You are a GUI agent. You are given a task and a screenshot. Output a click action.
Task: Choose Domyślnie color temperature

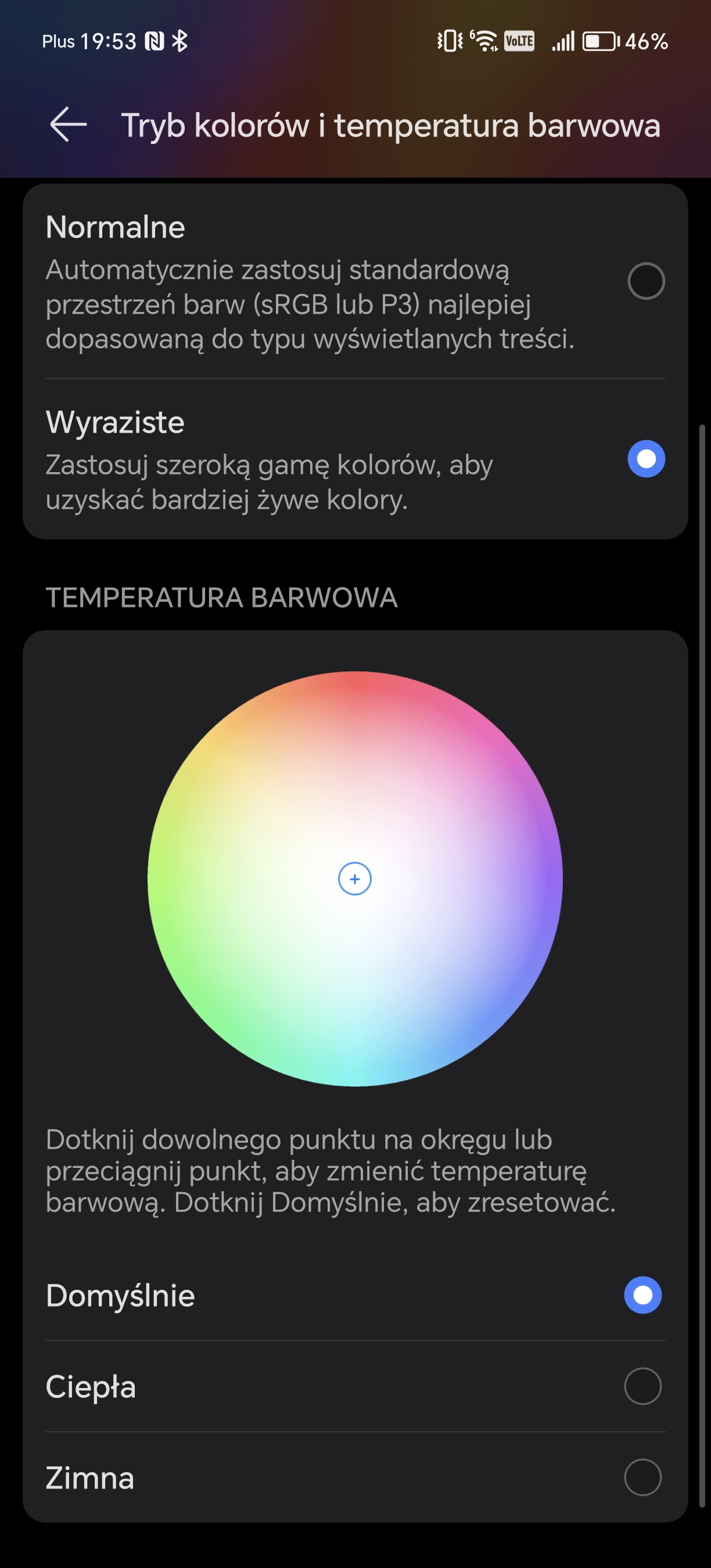tap(355, 1294)
